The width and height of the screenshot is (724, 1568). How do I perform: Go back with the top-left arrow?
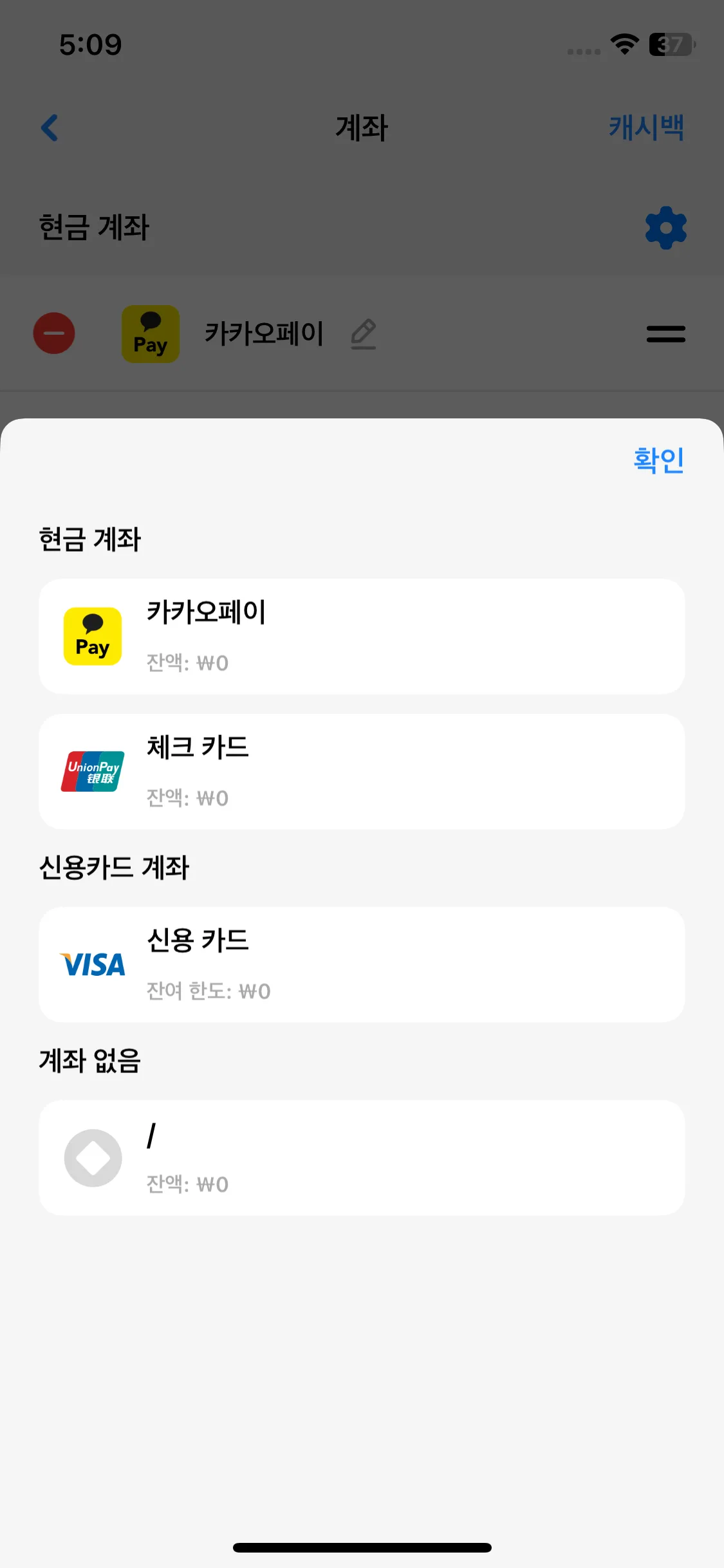pyautogui.click(x=50, y=127)
